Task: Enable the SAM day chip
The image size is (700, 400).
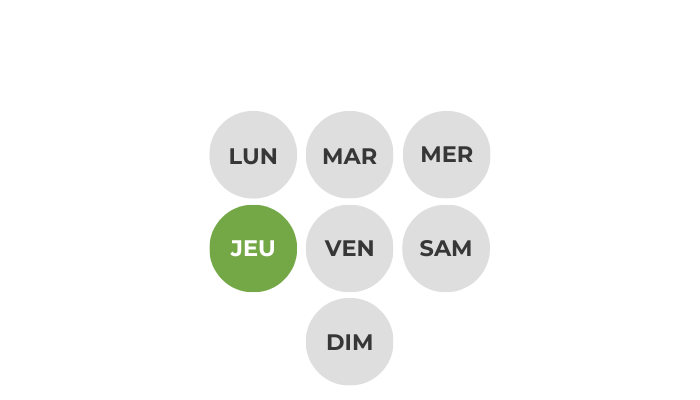Action: [446, 248]
